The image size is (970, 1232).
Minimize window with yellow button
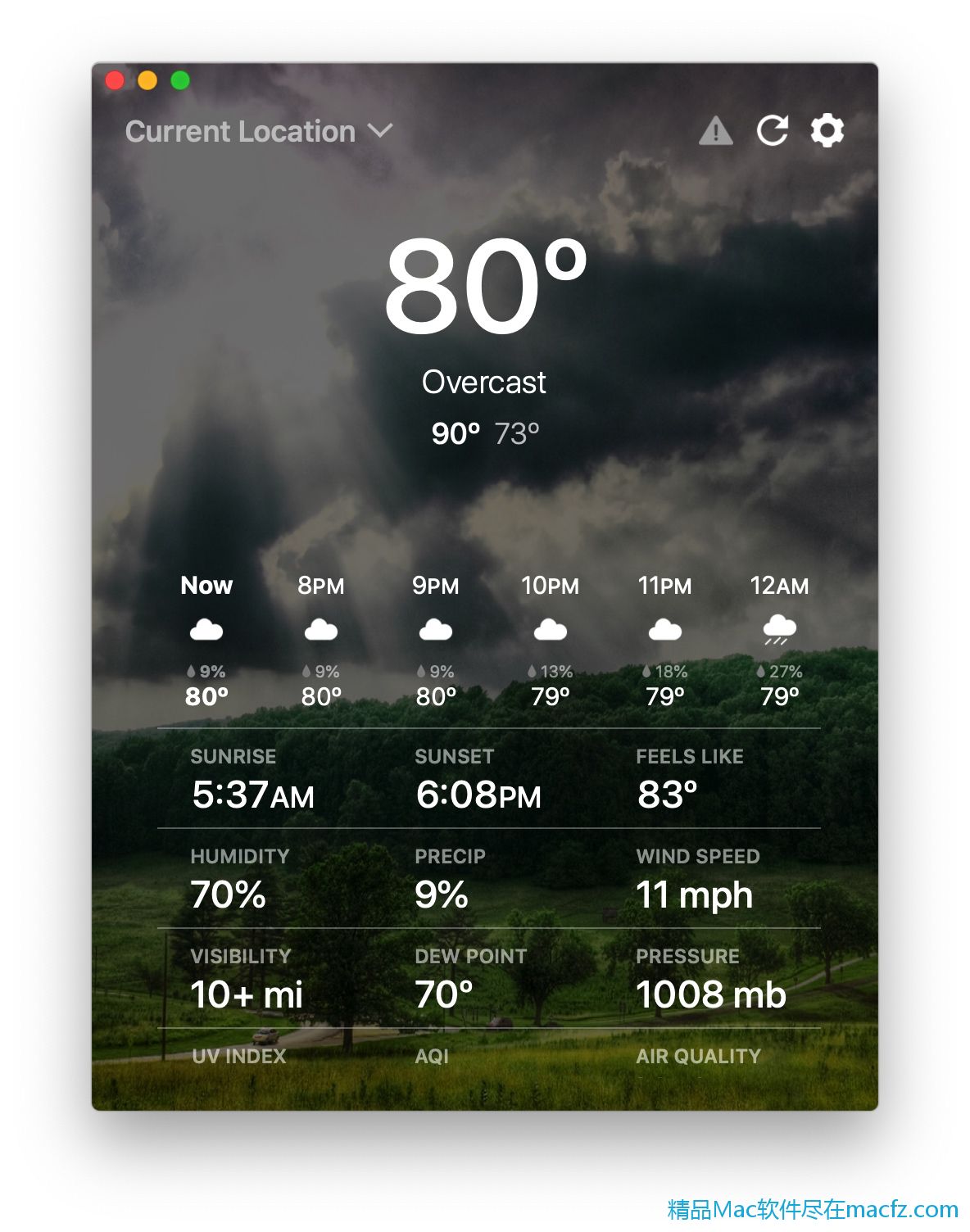[x=147, y=80]
